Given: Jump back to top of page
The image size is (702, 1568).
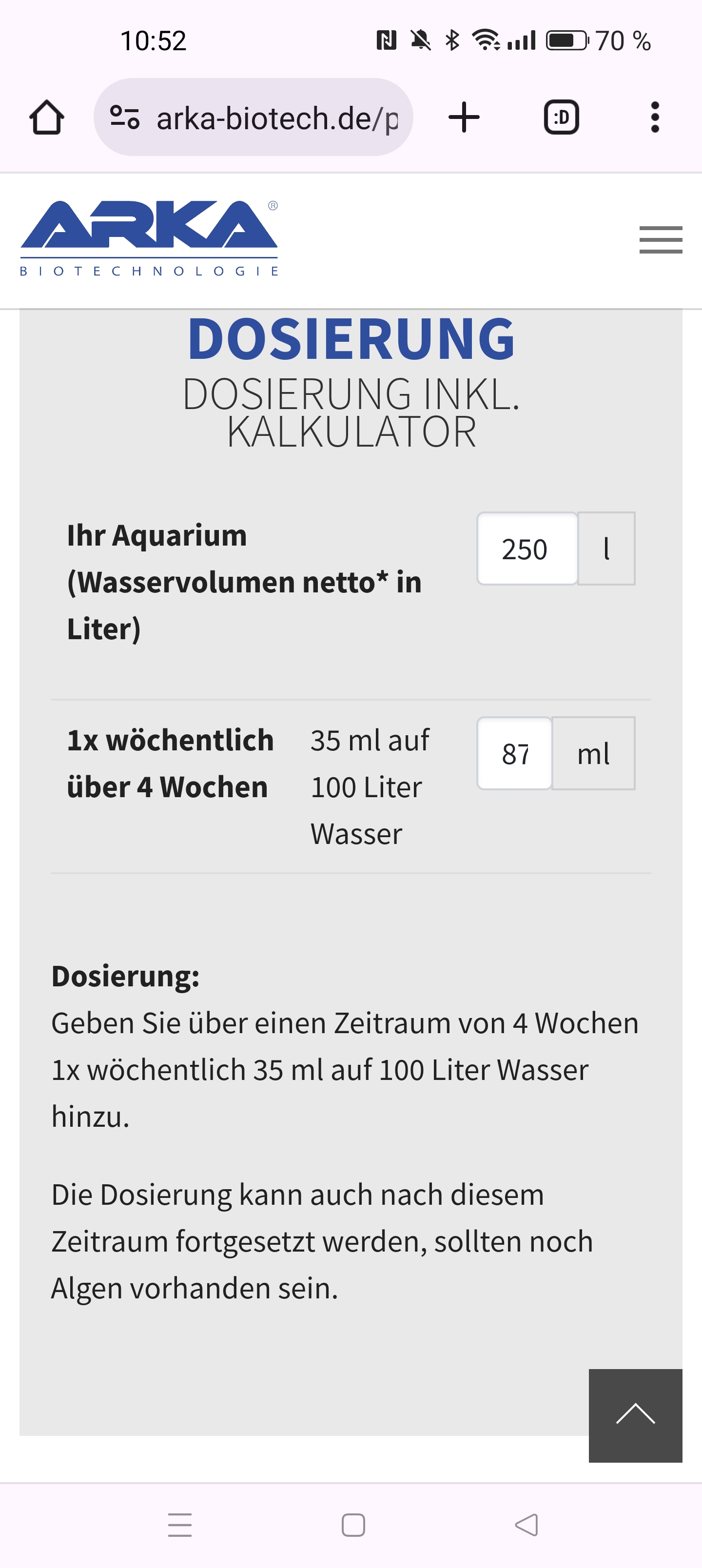Looking at the screenshot, I should (635, 1415).
